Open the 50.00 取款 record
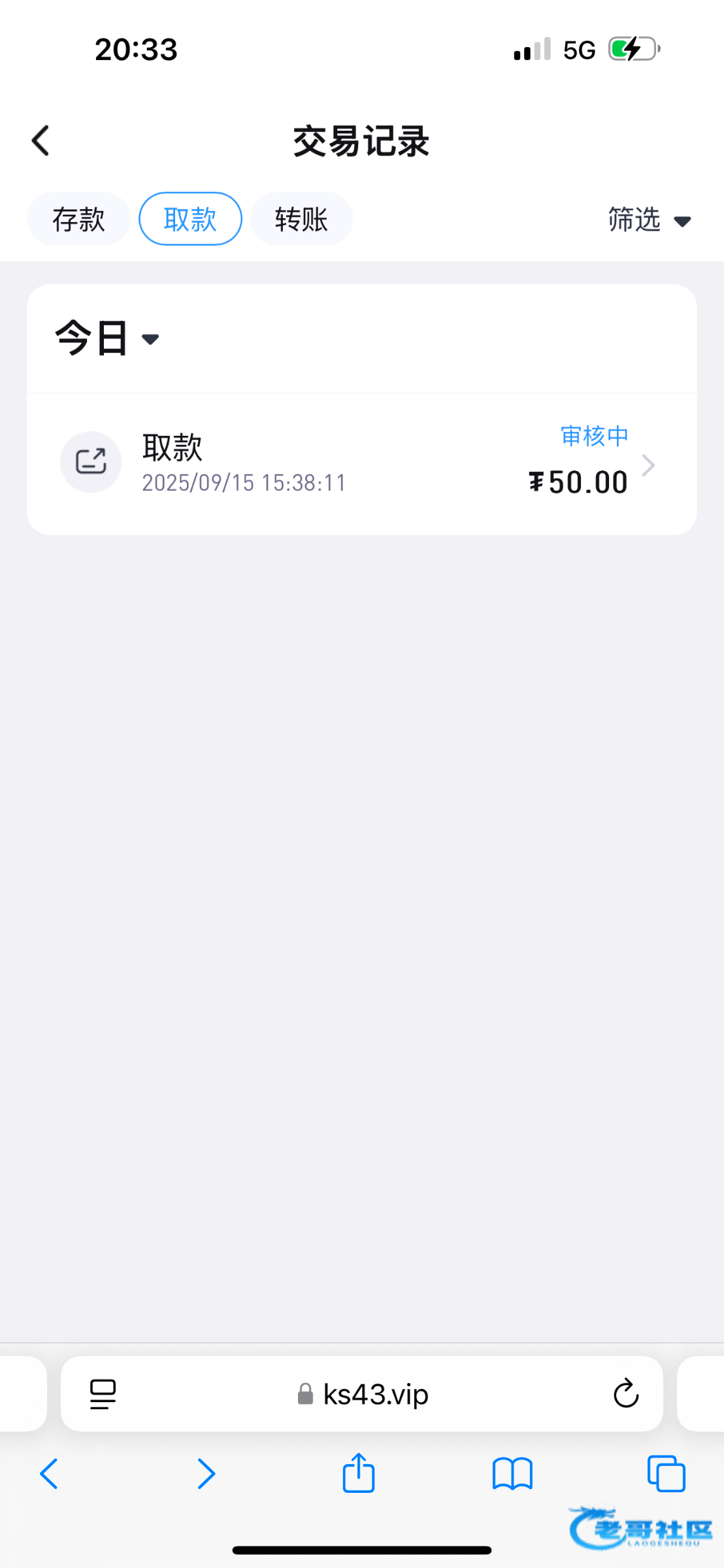This screenshot has width=724, height=1568. point(361,464)
